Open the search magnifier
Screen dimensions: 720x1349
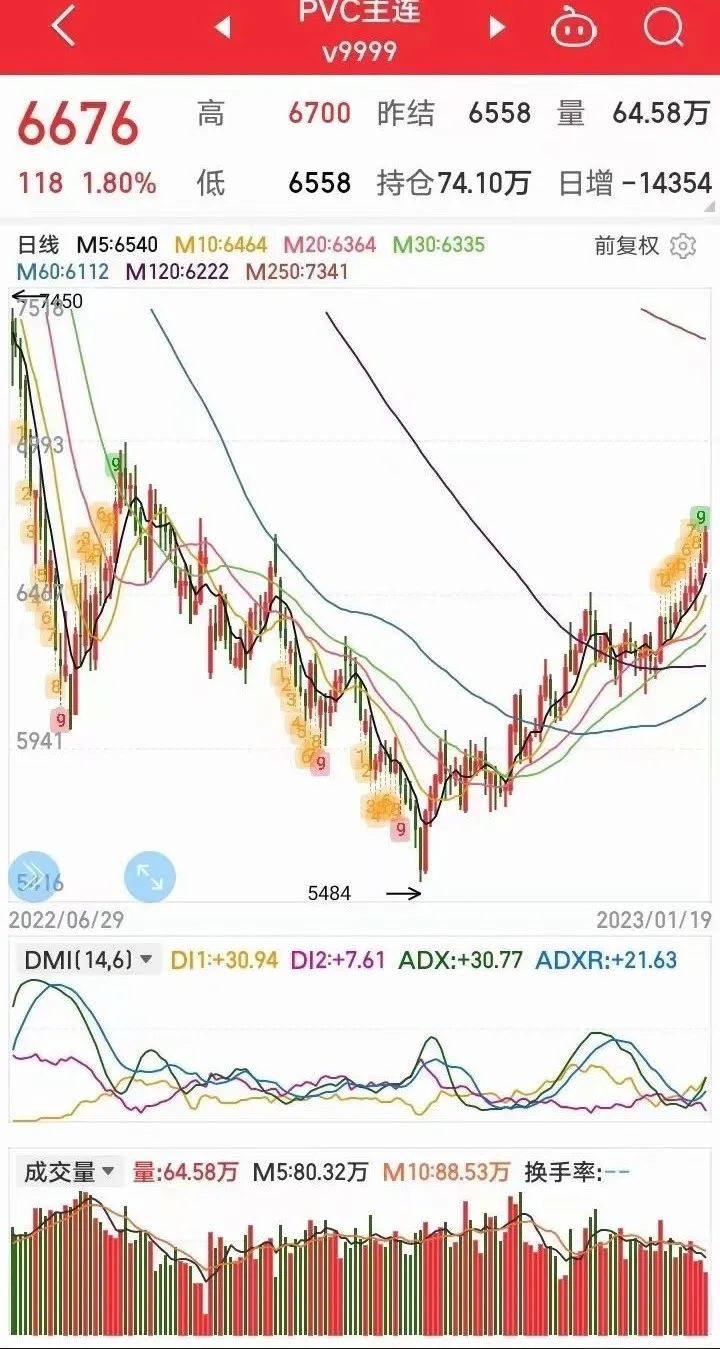click(663, 28)
